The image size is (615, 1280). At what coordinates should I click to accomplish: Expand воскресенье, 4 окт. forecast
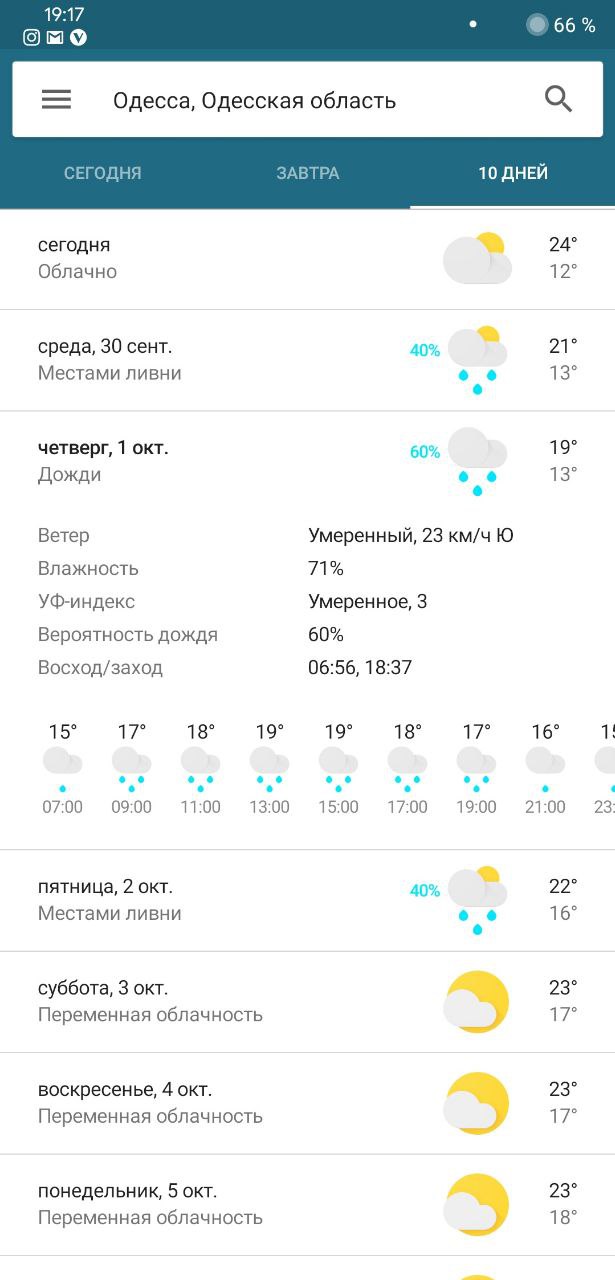pos(307,1103)
